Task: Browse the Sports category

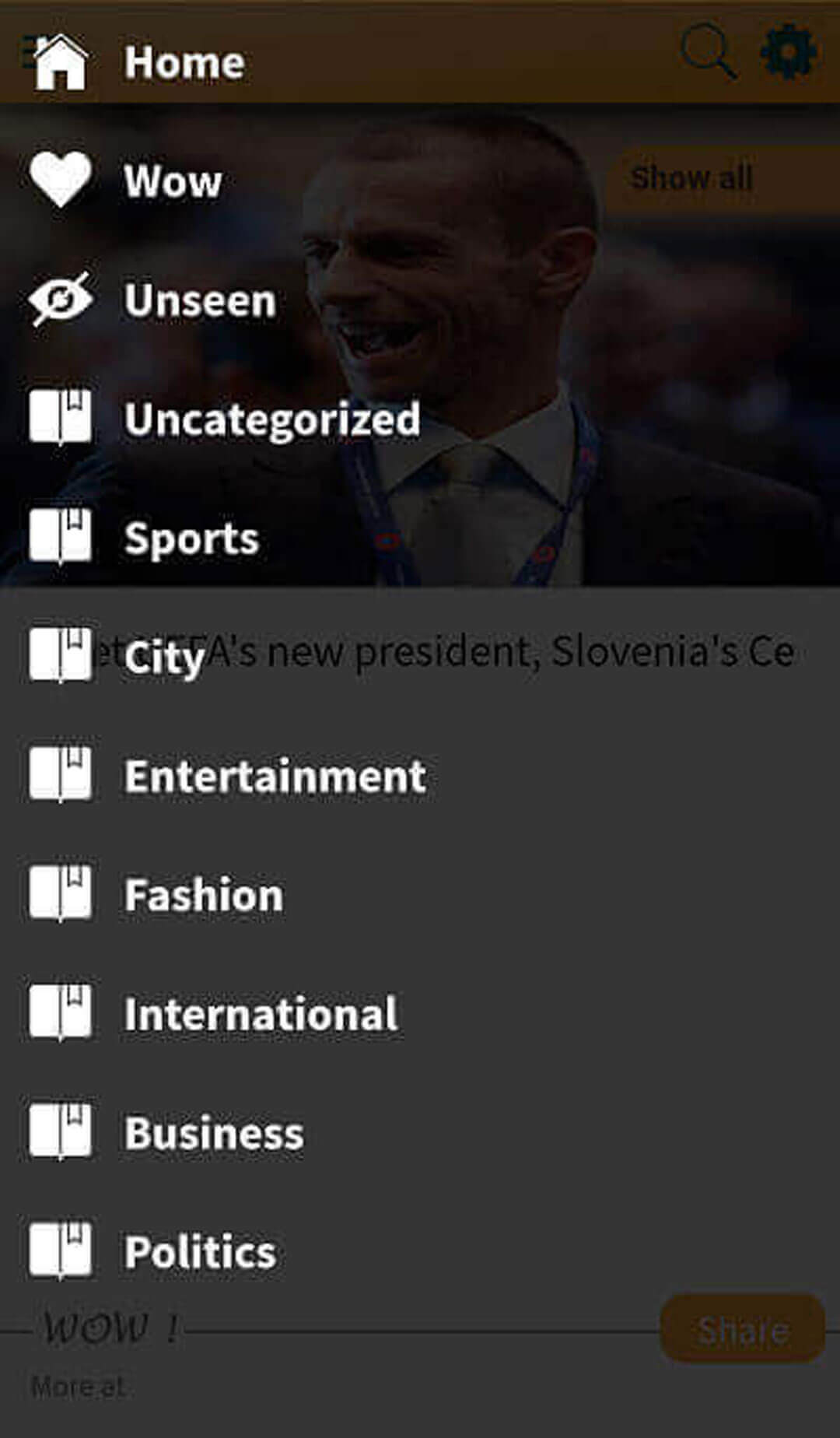Action: pos(191,538)
